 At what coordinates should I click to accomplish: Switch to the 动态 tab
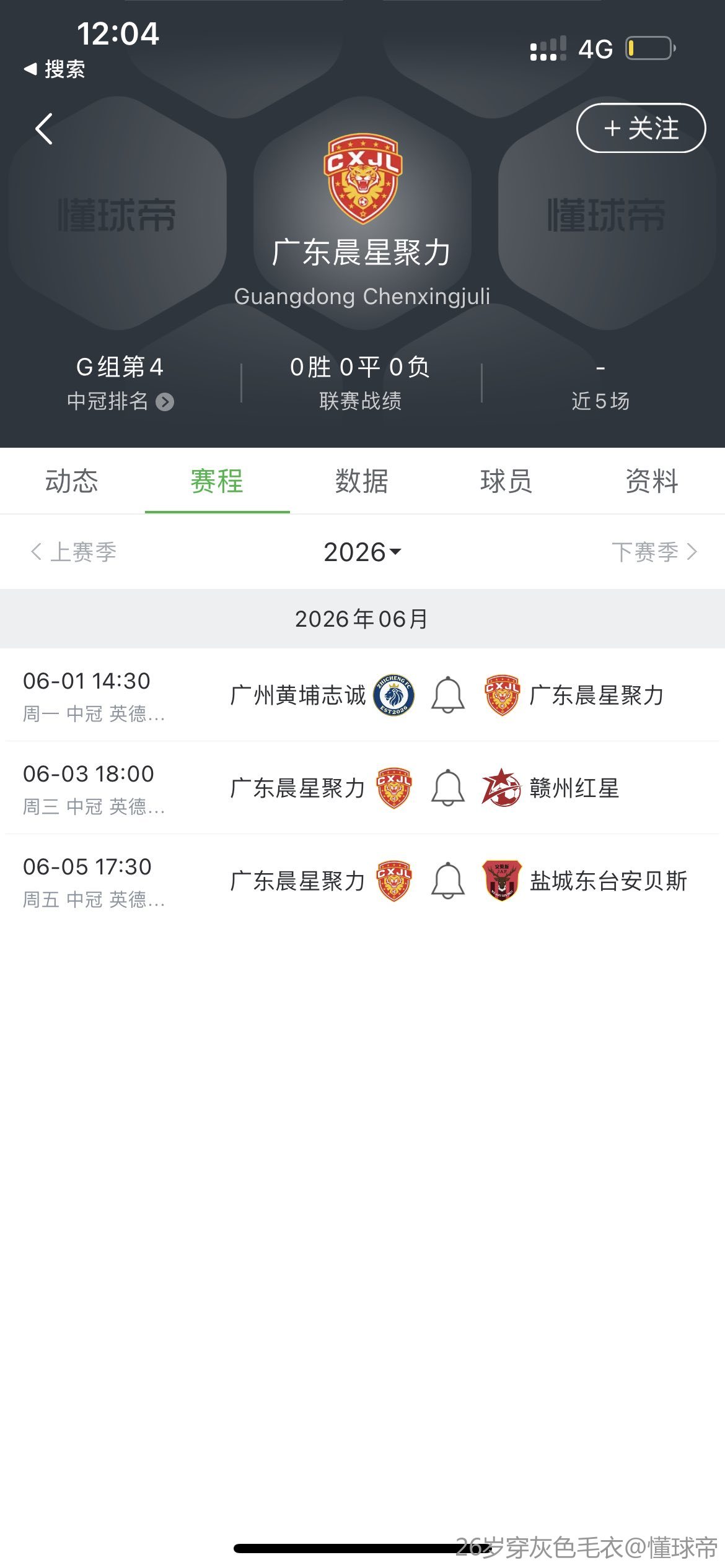pyautogui.click(x=72, y=481)
